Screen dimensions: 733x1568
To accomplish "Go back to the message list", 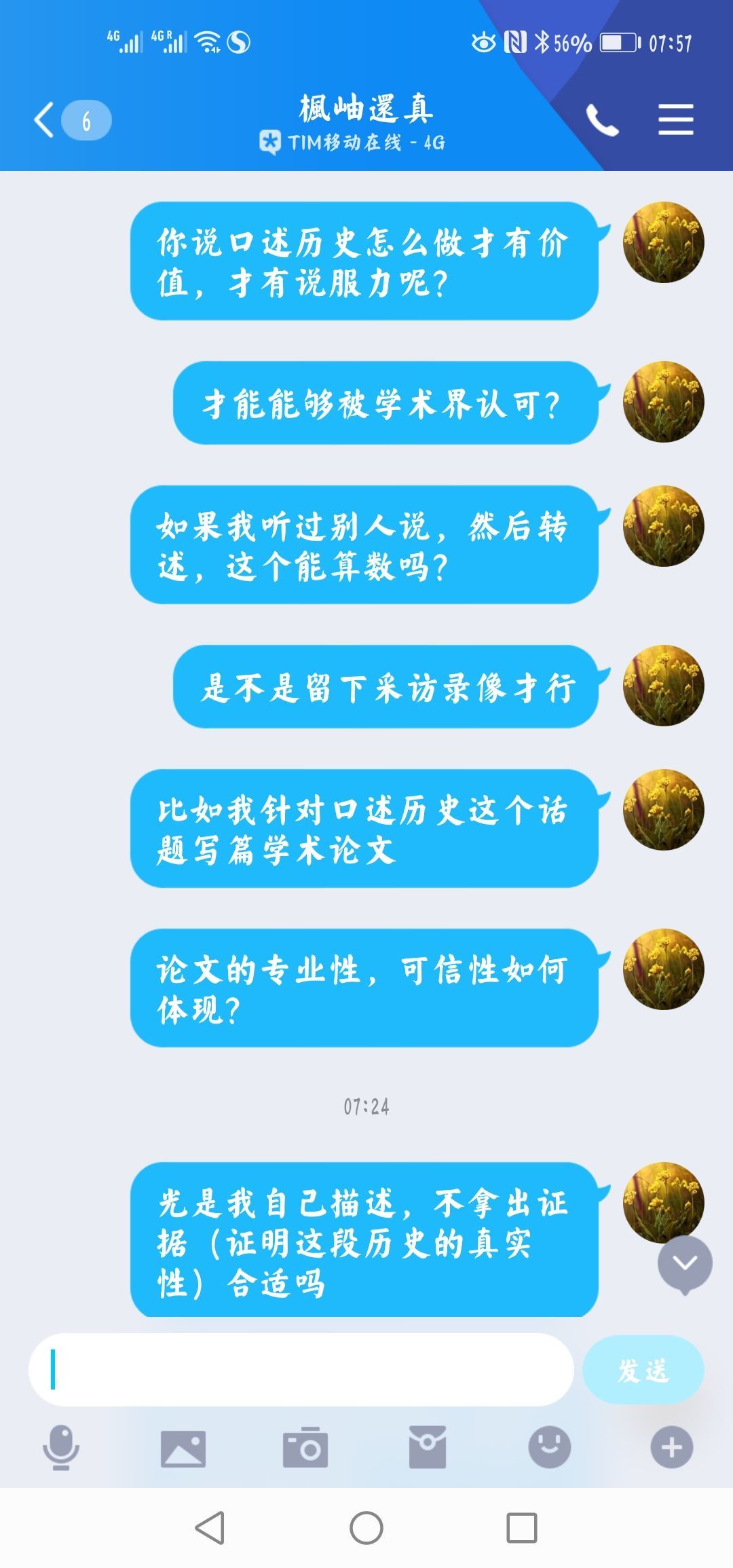I will [x=45, y=120].
